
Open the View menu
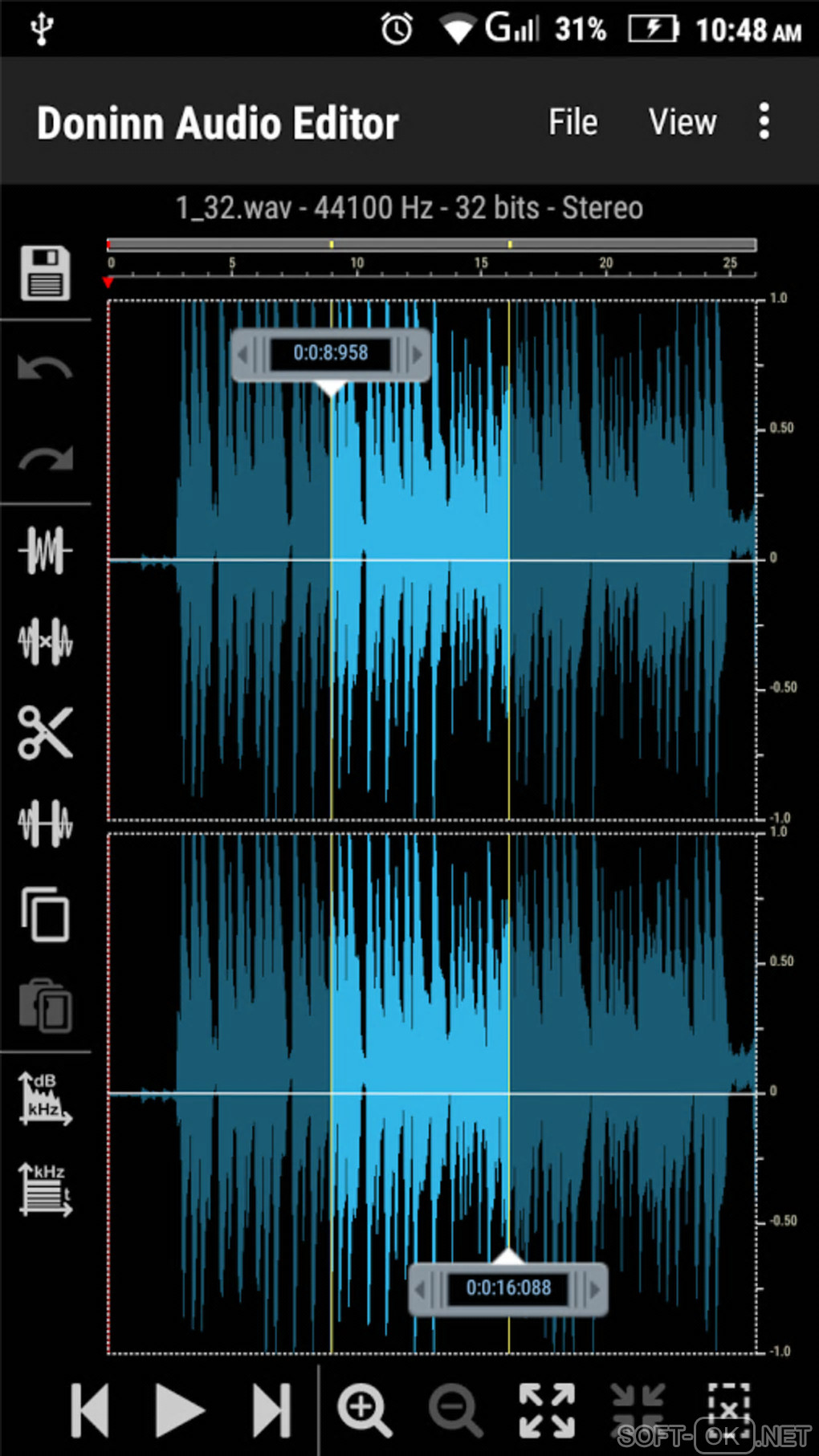click(682, 123)
